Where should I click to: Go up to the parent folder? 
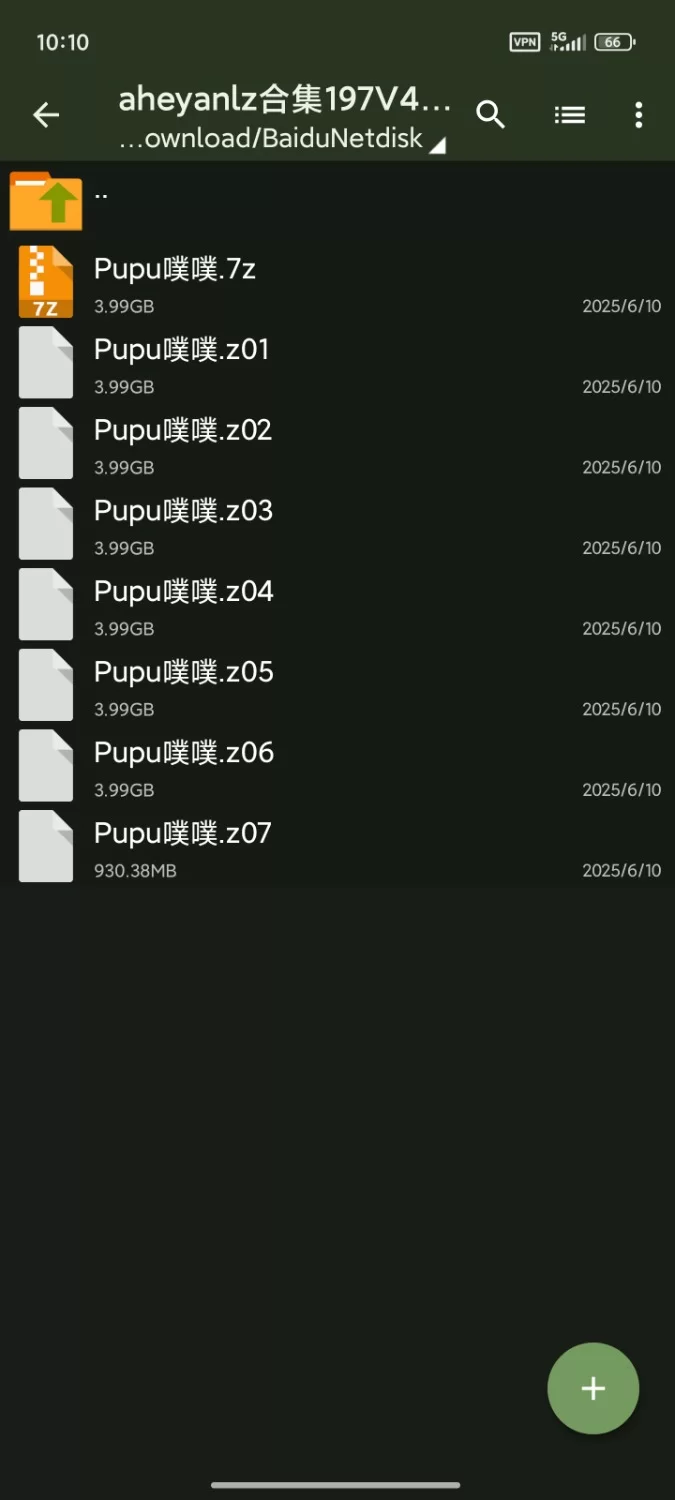pos(337,200)
